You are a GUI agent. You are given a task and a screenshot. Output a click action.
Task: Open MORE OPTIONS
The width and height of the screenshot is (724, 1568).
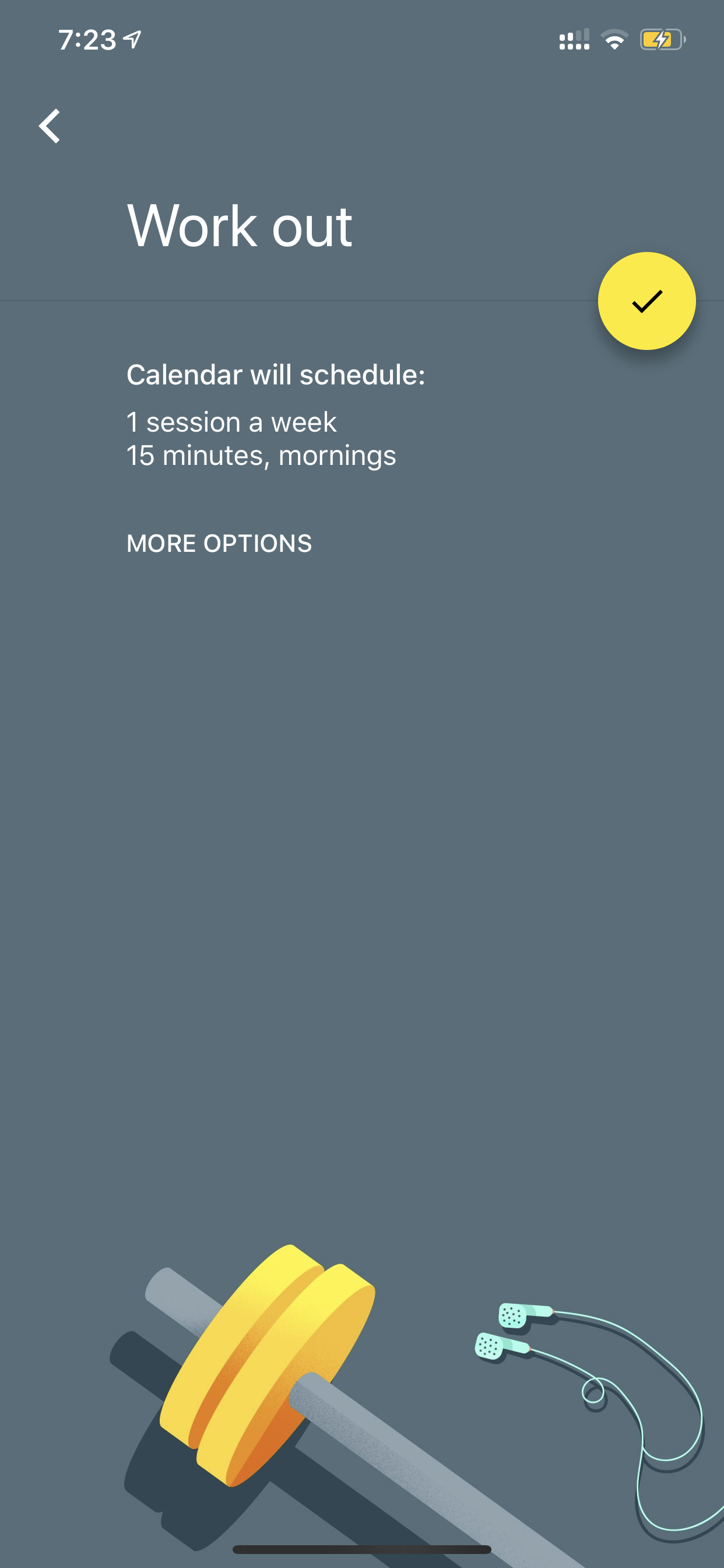(x=219, y=543)
